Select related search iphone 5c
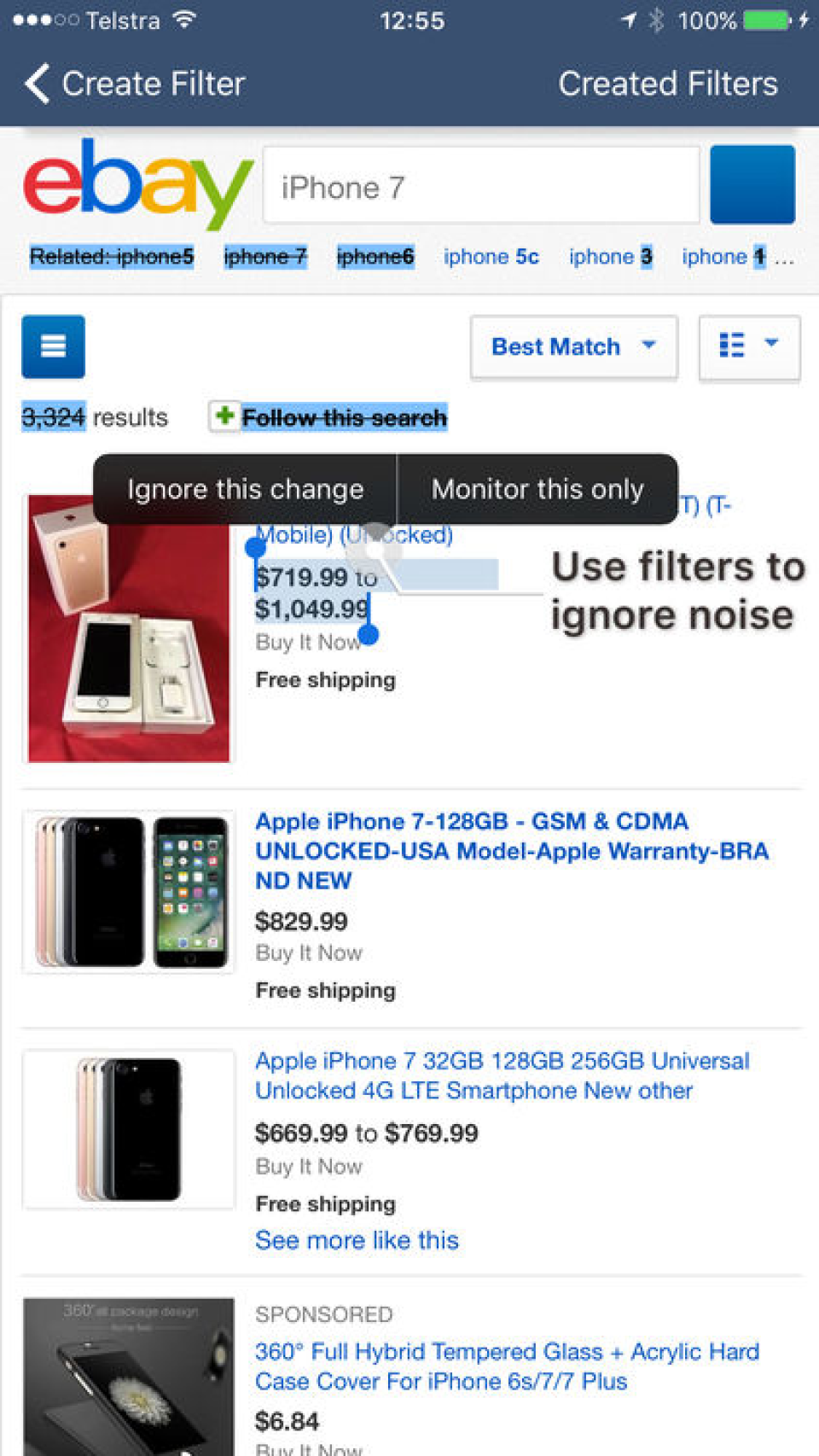Screen dimensions: 819x1456 tap(491, 257)
